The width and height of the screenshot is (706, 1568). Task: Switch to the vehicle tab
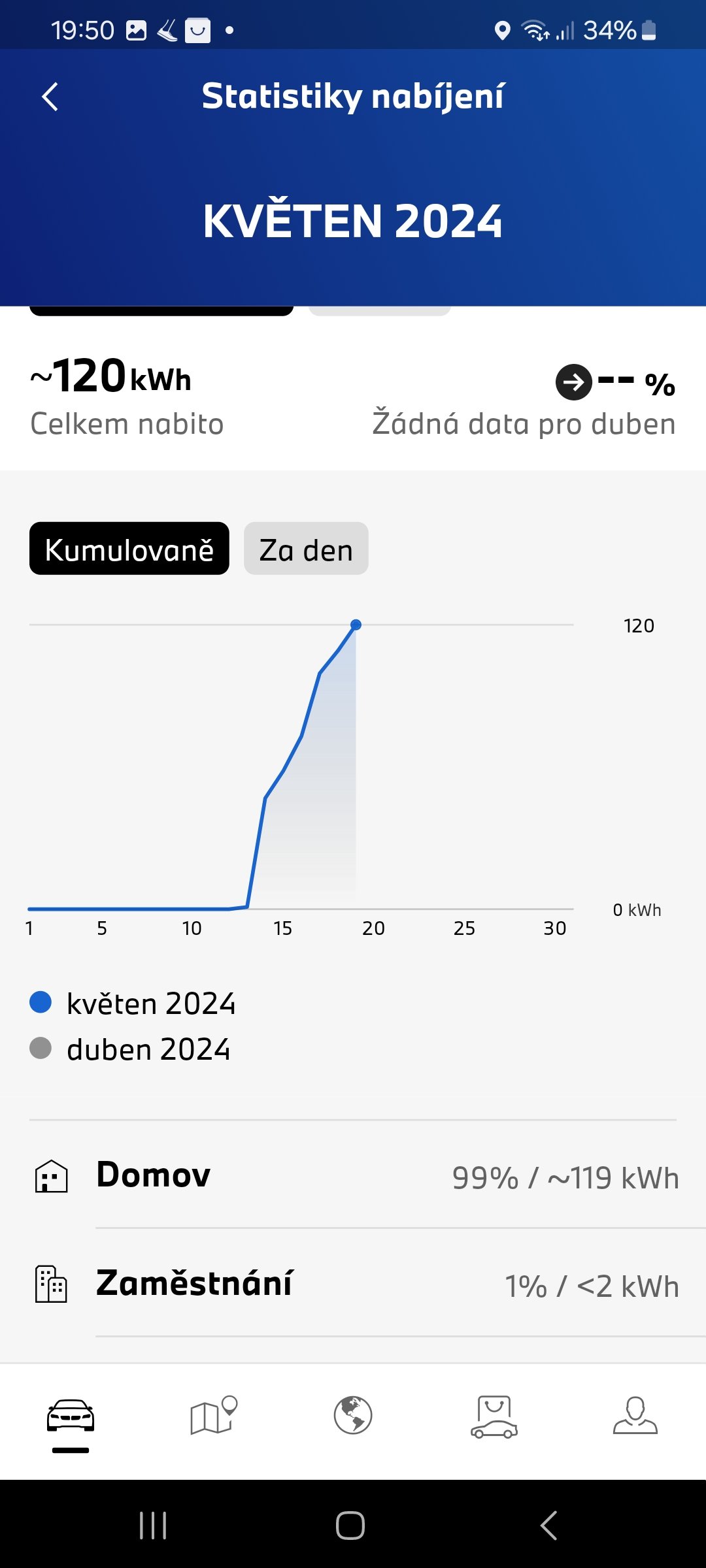coord(71,1418)
